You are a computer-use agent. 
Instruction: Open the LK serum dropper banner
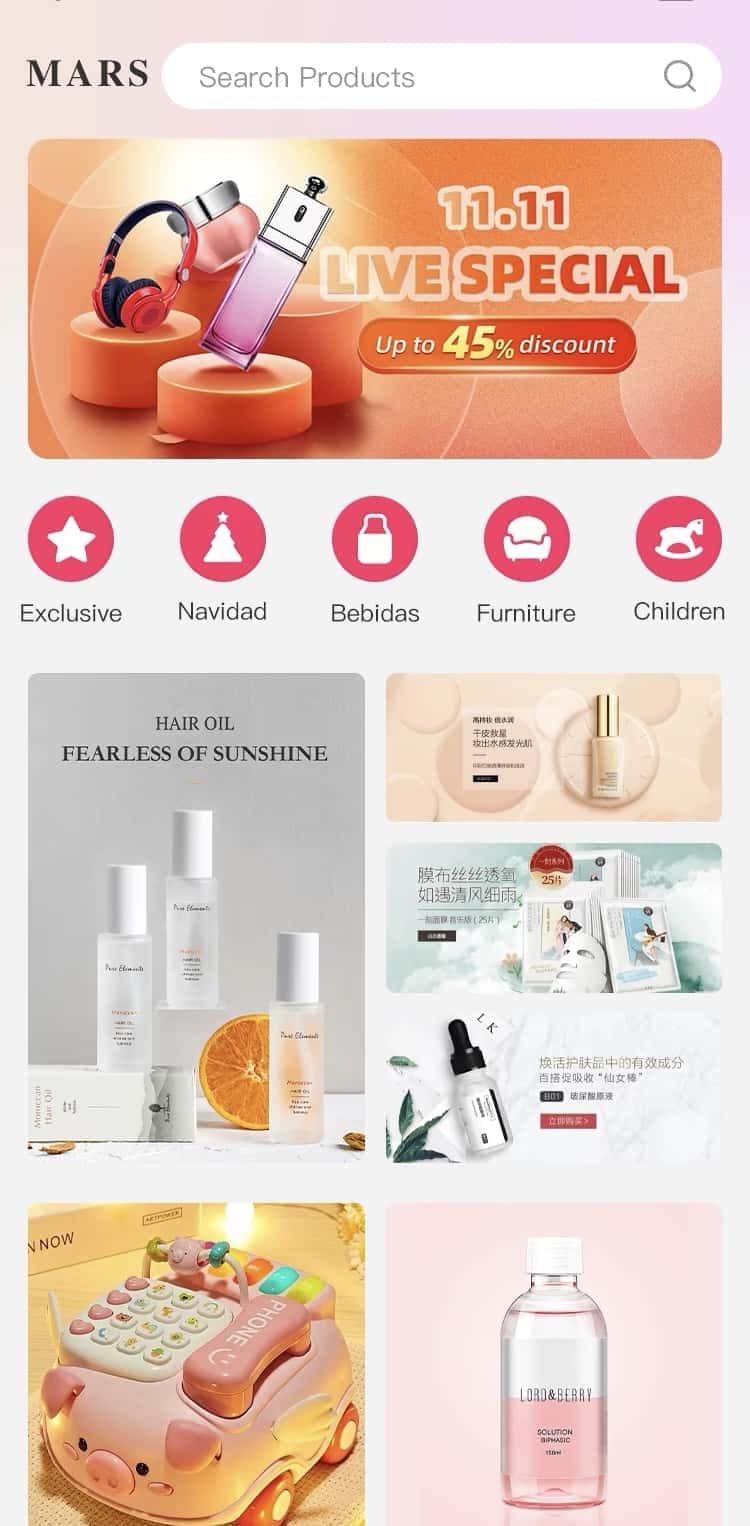point(553,1087)
